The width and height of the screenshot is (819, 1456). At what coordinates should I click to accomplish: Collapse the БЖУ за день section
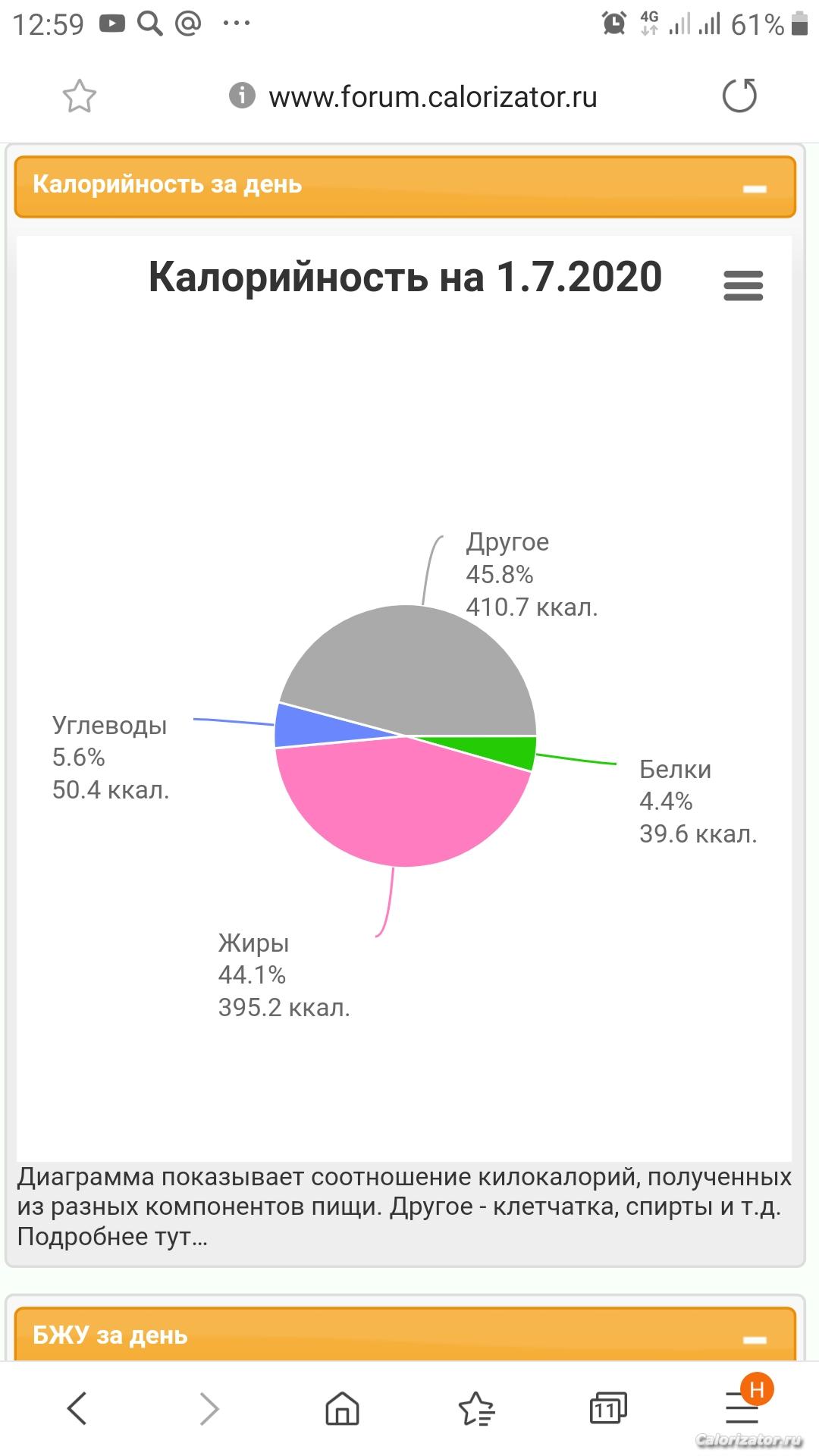tap(754, 1339)
